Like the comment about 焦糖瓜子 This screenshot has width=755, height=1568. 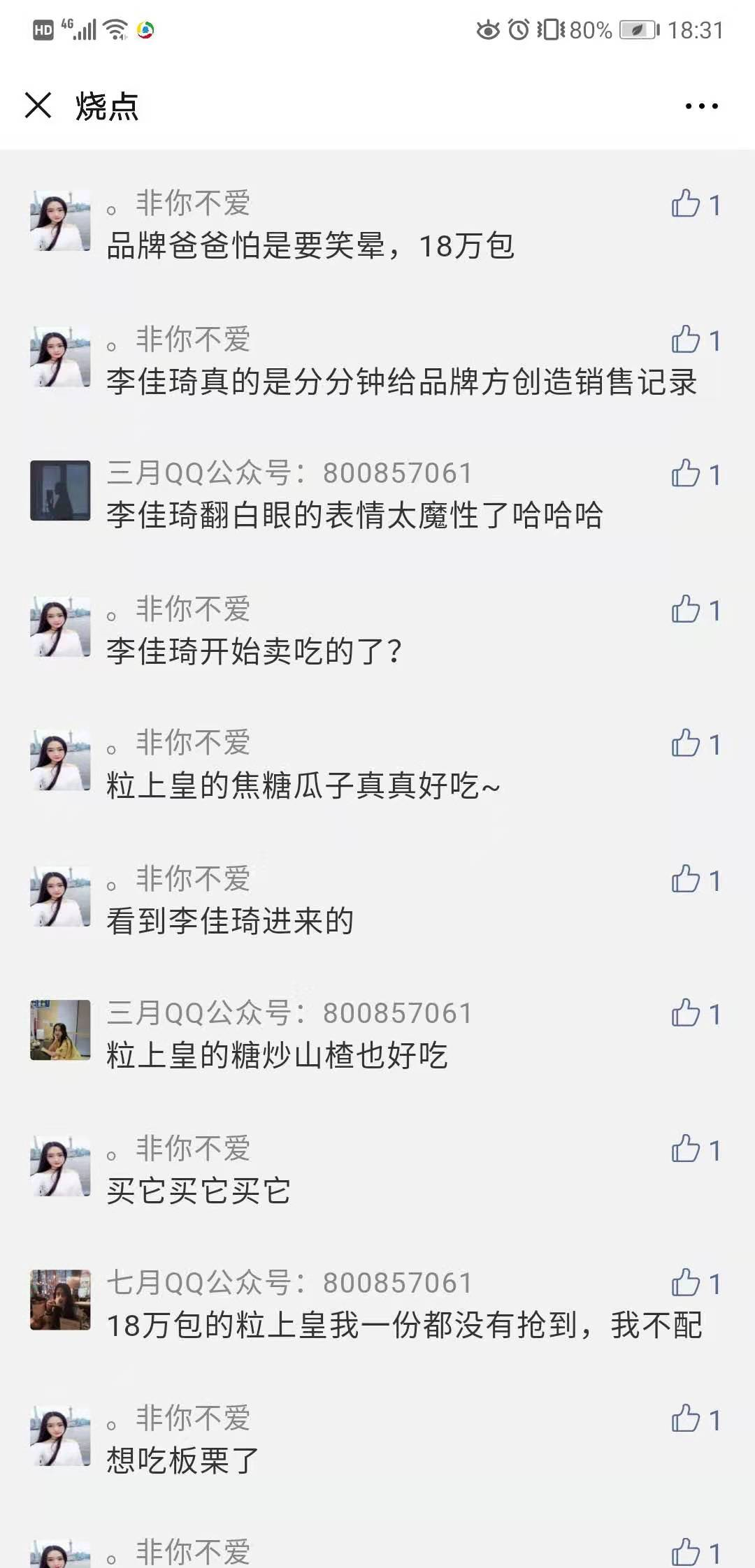(686, 743)
